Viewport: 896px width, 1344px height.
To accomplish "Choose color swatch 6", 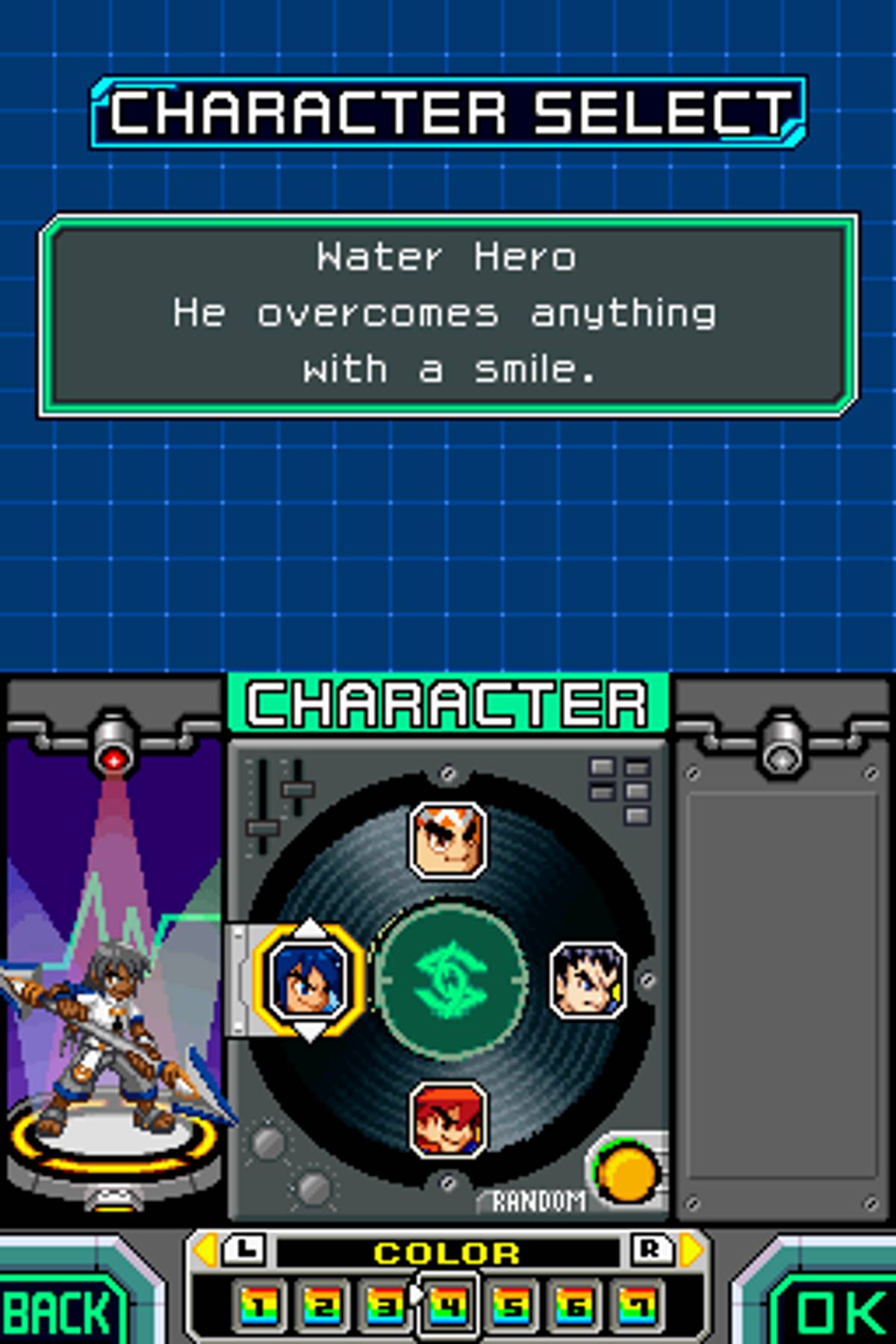I will click(575, 1307).
